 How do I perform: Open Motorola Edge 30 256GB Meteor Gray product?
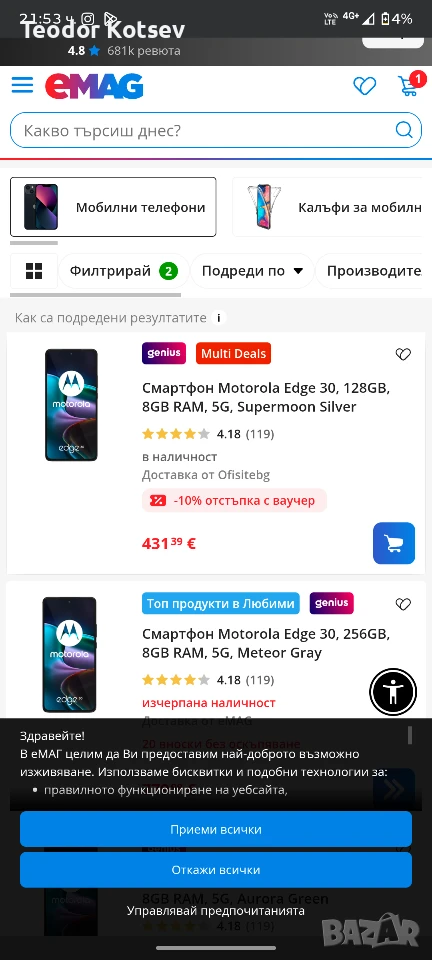click(x=266, y=643)
